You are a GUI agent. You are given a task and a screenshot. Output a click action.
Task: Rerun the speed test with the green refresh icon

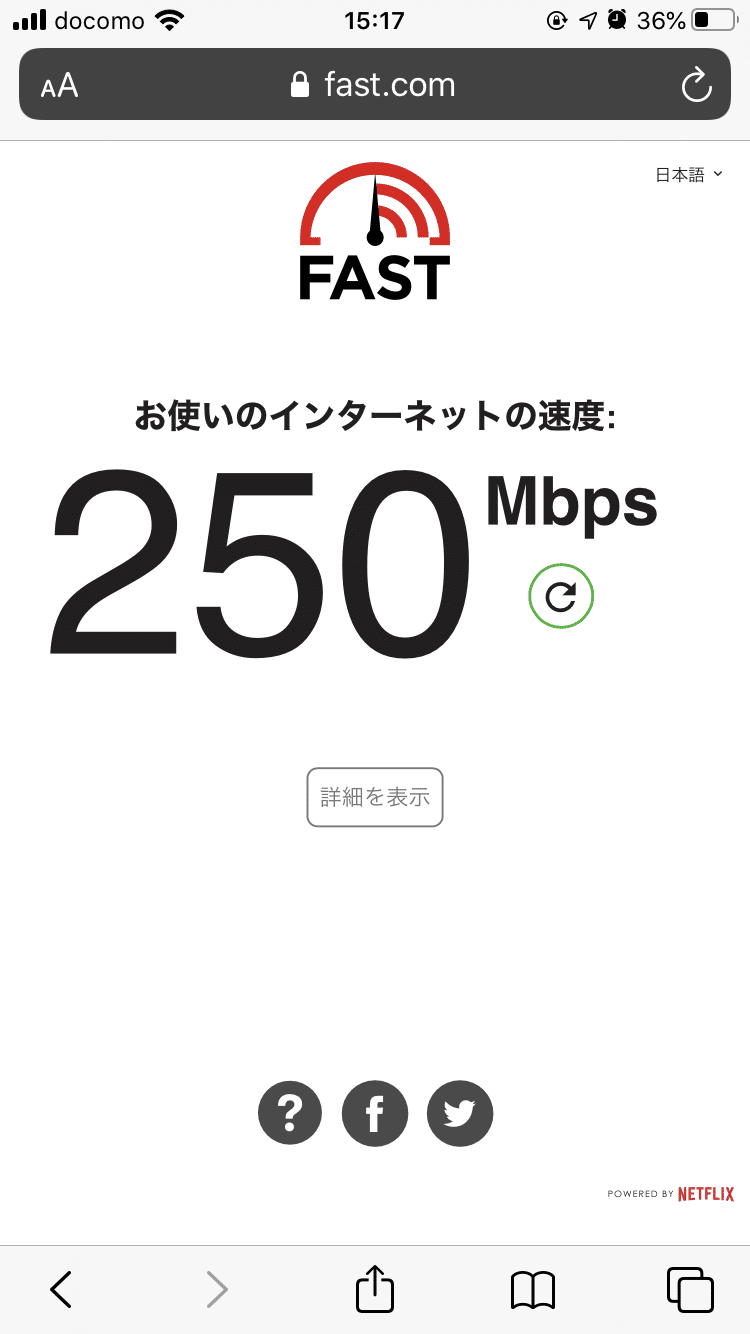[561, 597]
